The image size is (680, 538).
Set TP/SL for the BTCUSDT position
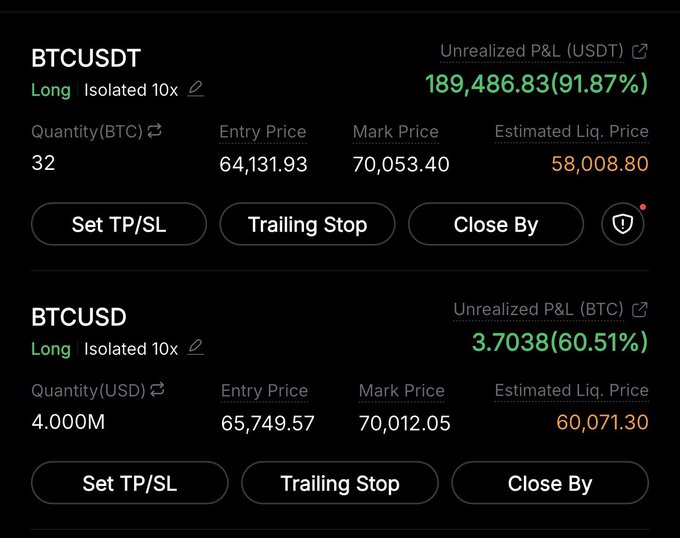[119, 224]
